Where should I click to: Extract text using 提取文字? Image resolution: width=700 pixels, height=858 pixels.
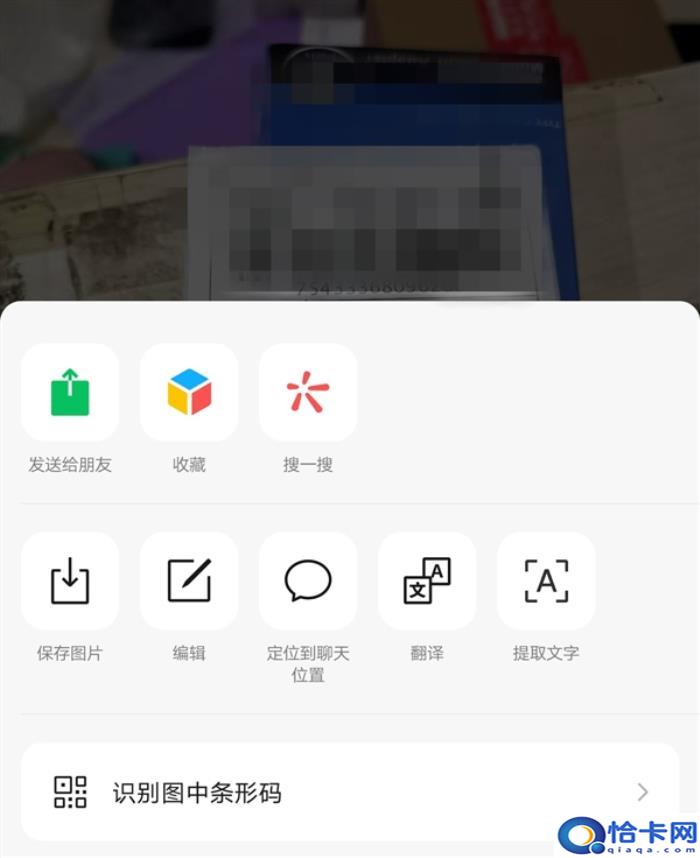tap(546, 581)
